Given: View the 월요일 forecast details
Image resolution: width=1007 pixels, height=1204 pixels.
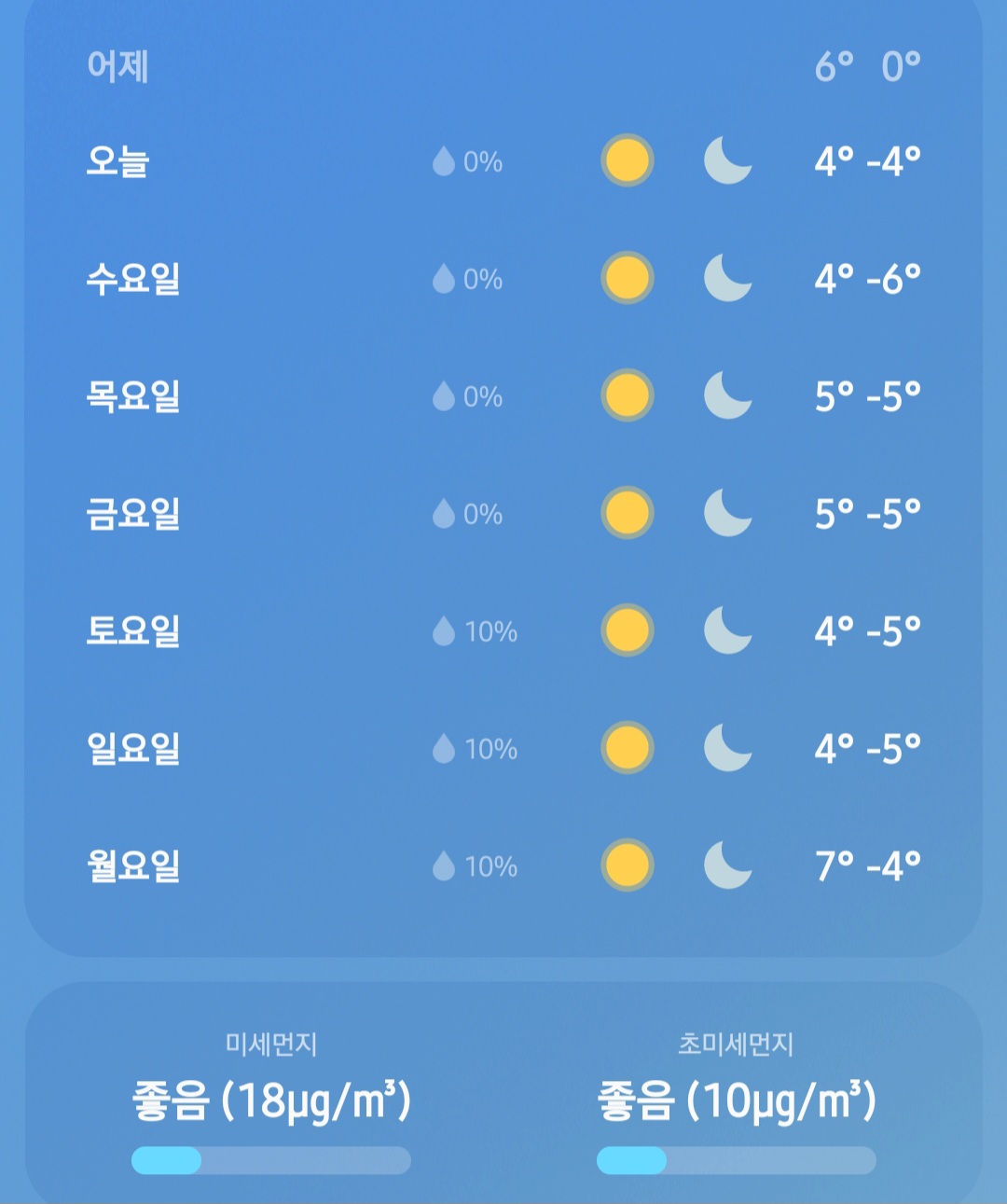Looking at the screenshot, I should [504, 865].
